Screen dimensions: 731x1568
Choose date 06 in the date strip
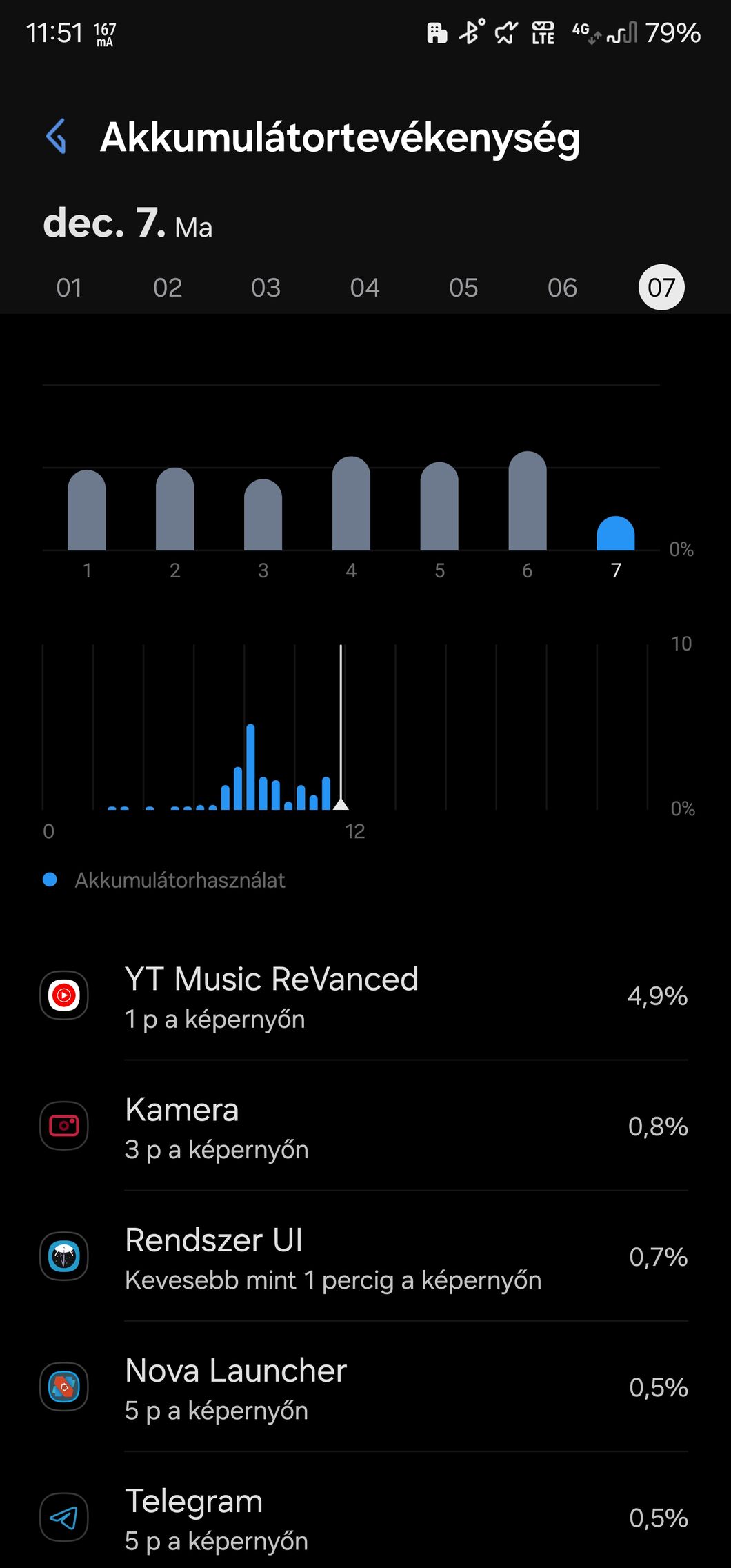point(562,288)
